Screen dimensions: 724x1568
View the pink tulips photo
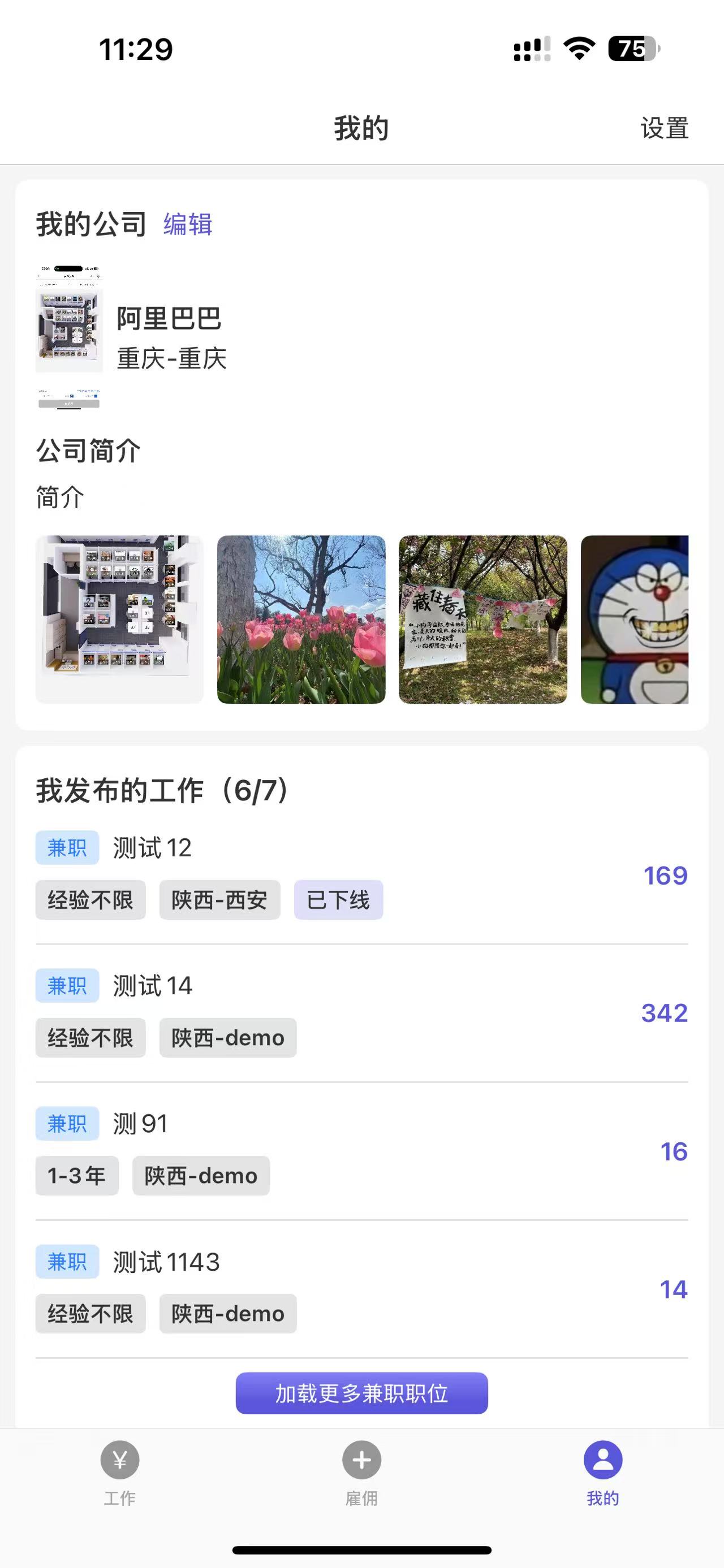coord(301,619)
